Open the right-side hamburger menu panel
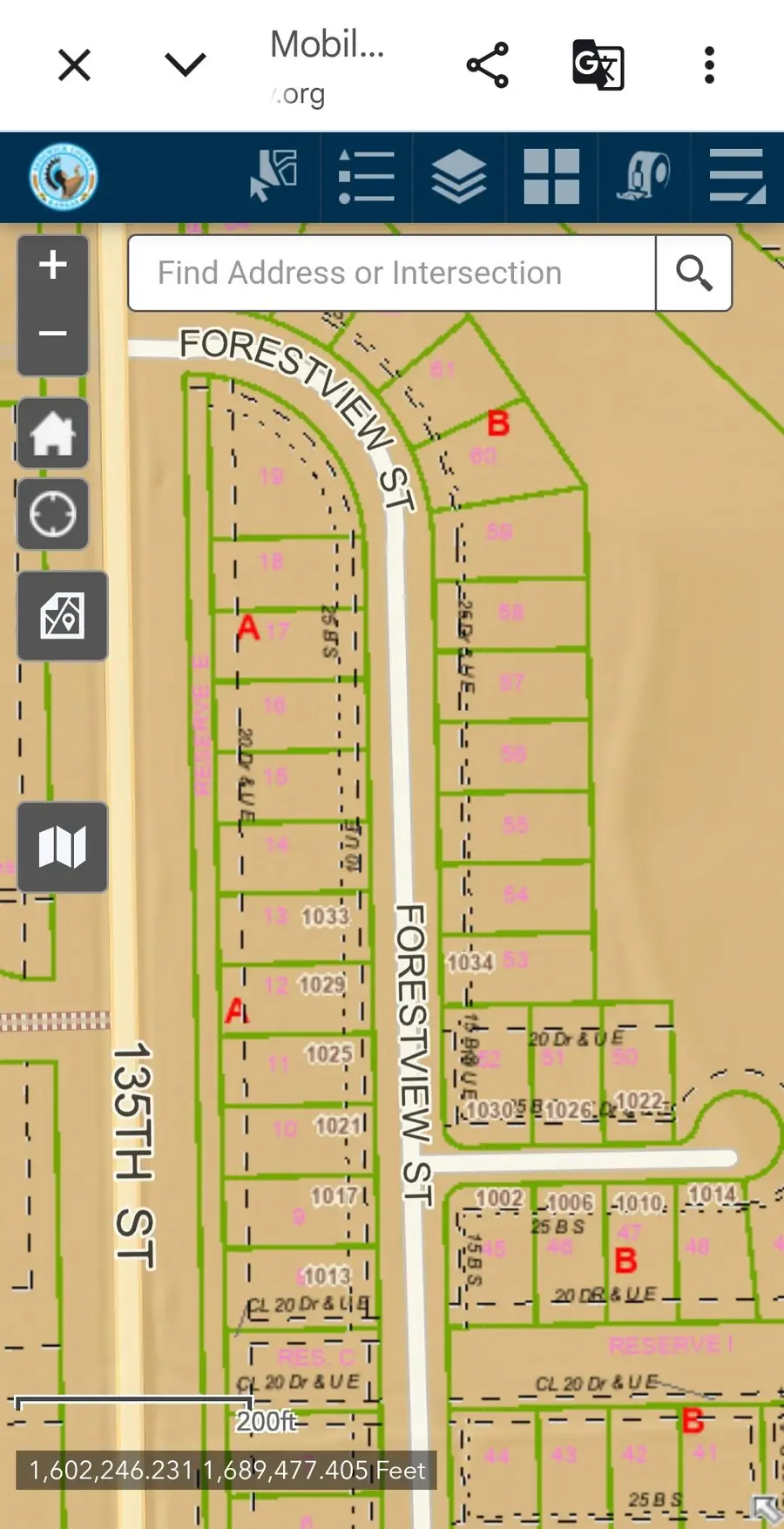This screenshot has height=1529, width=784. coord(736,178)
